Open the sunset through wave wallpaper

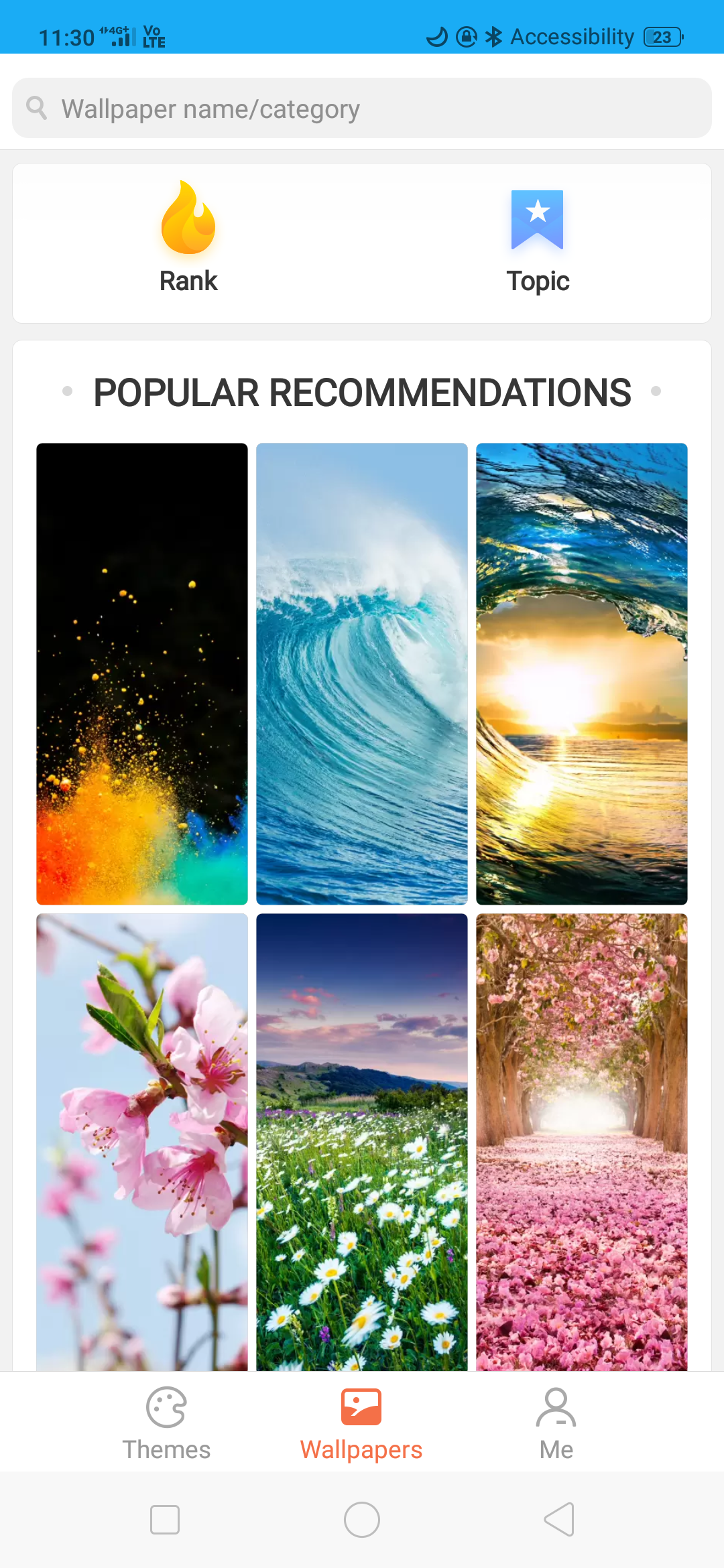tap(582, 674)
